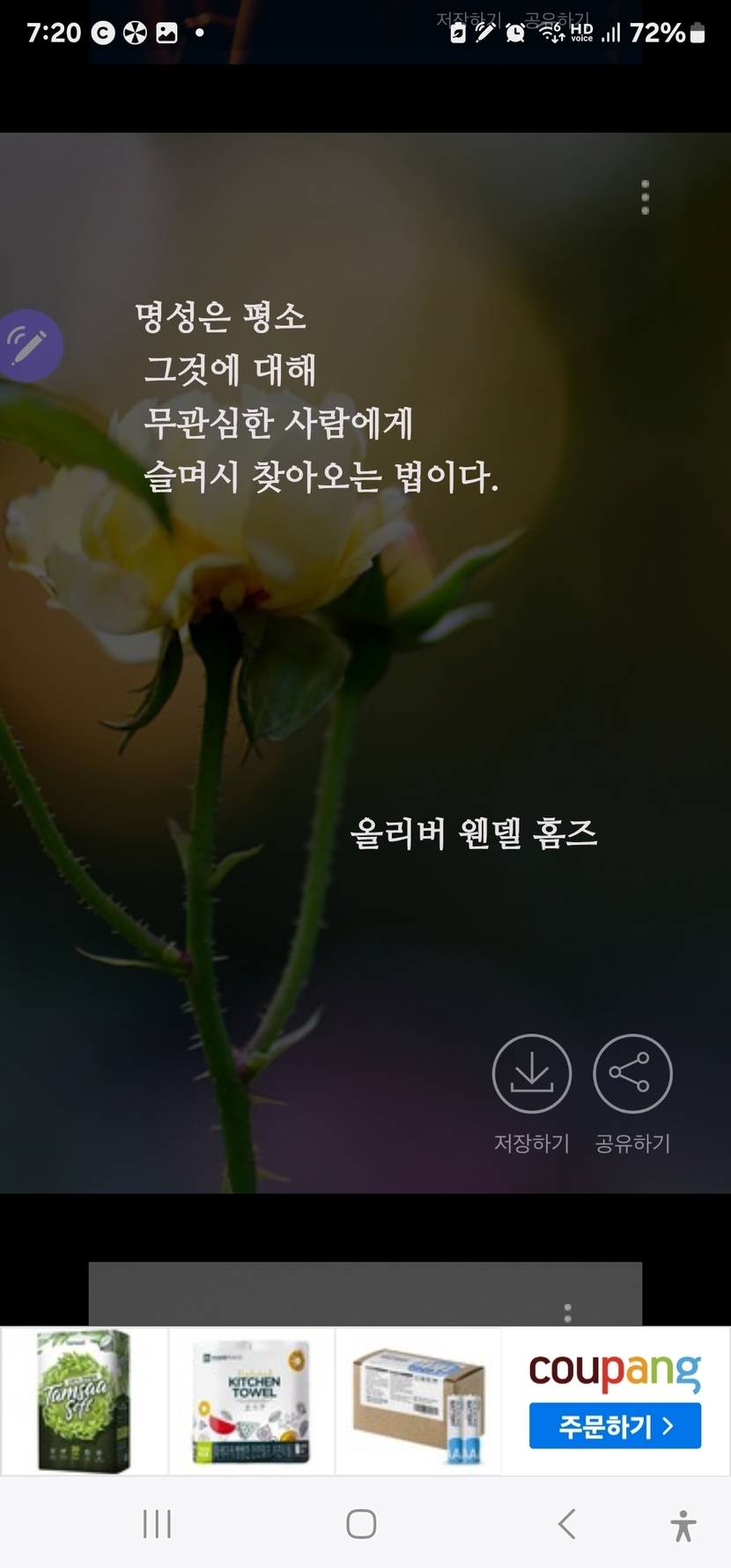Open the accessibility shortcut button
This screenshot has width=731, height=1568.
[x=683, y=1525]
